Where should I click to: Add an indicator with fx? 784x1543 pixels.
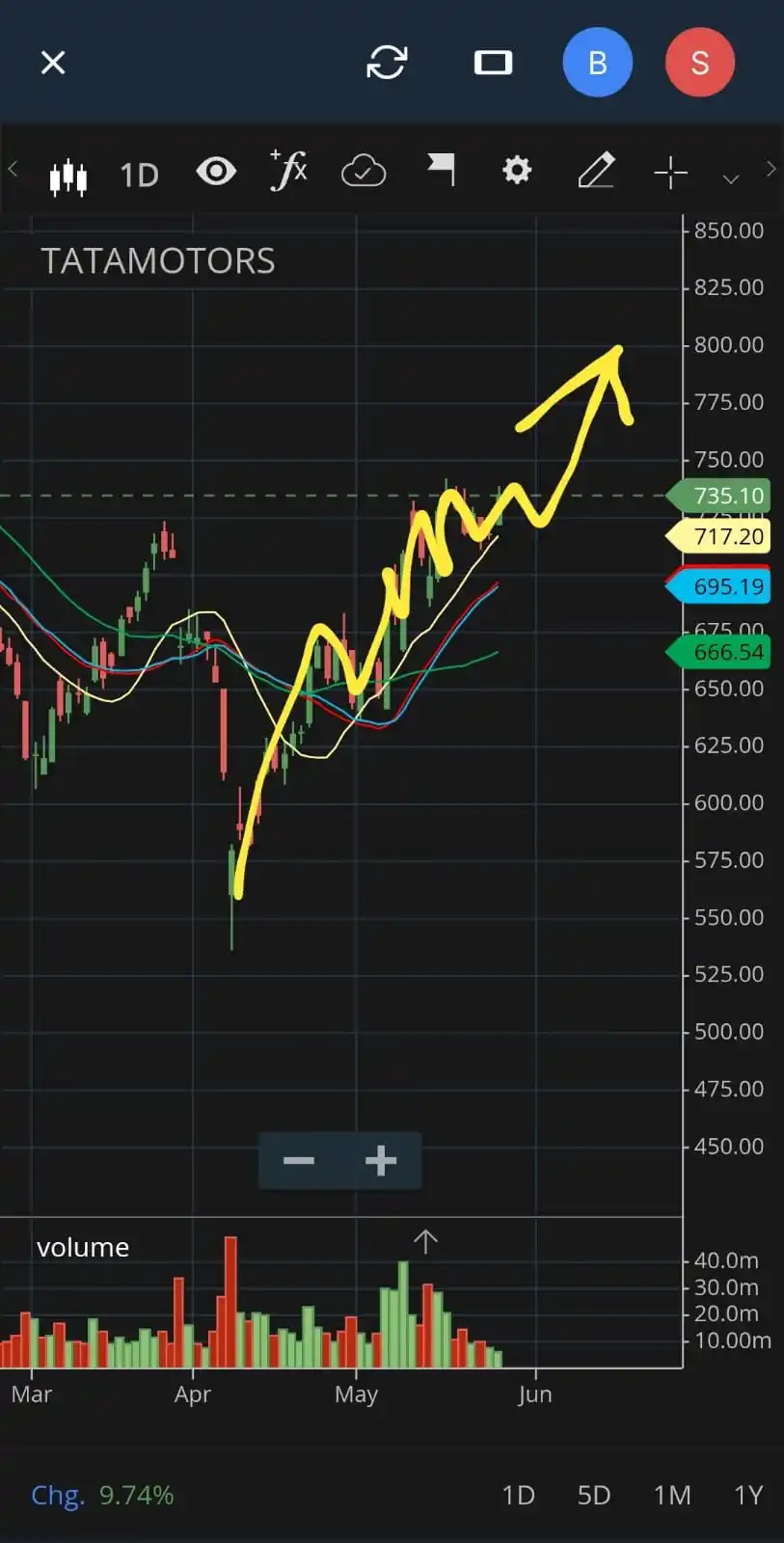288,172
